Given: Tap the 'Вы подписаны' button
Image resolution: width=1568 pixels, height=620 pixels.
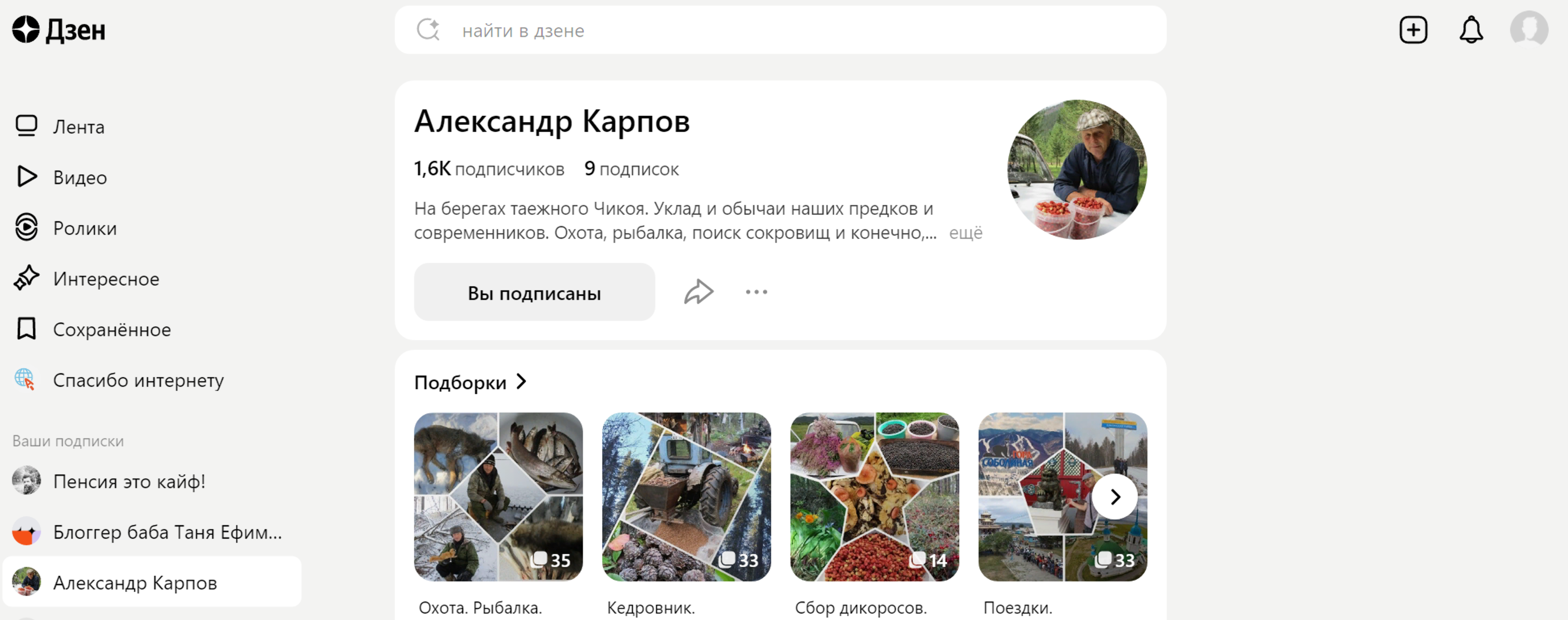Looking at the screenshot, I should click(534, 293).
